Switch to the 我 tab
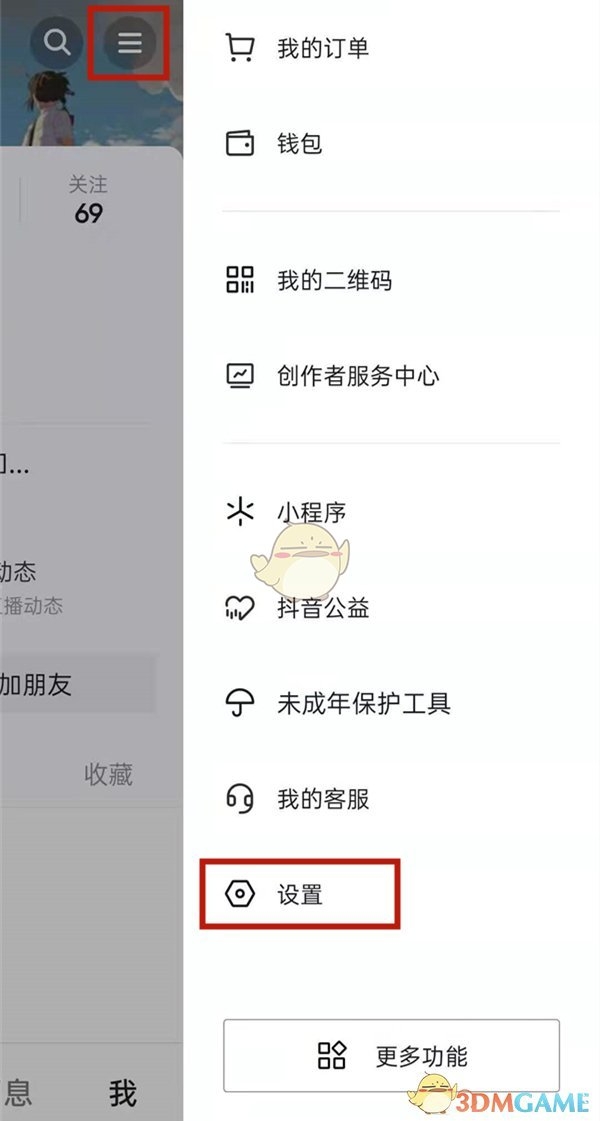 coord(122,1093)
